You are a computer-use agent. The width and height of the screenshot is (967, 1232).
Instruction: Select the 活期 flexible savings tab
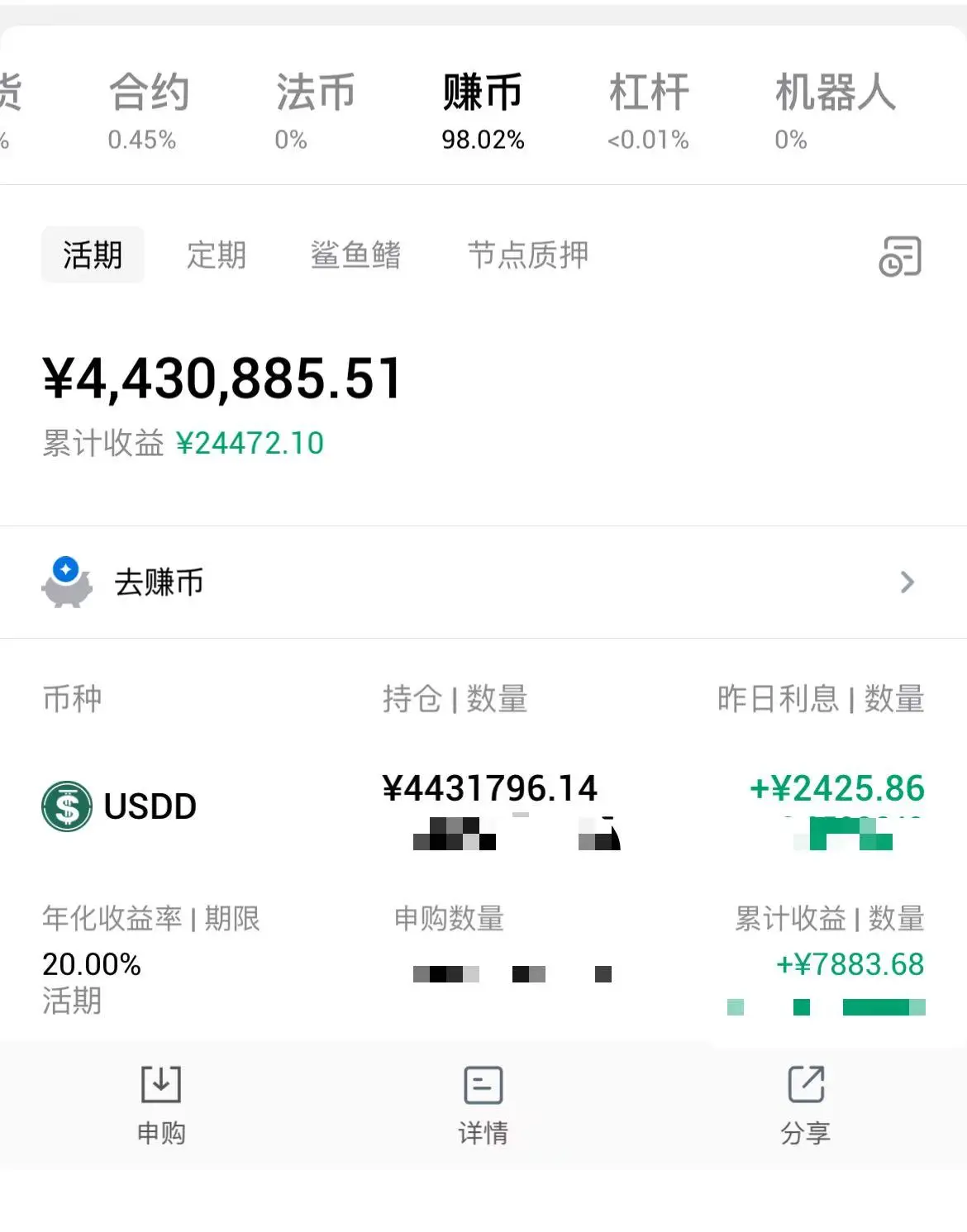93,254
